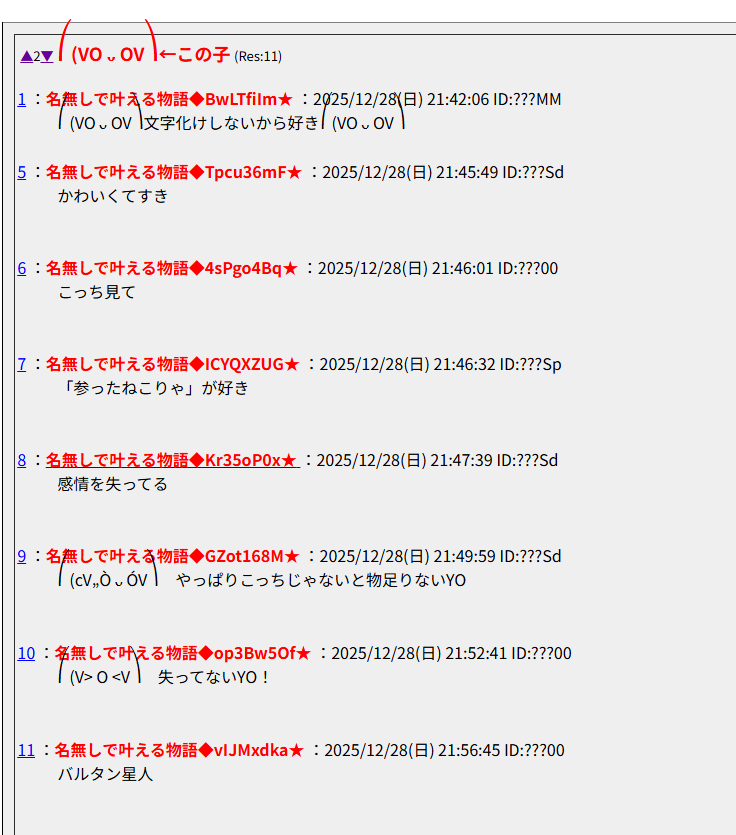Select post number 6 link
The width and height of the screenshot is (736, 835).
21,268
